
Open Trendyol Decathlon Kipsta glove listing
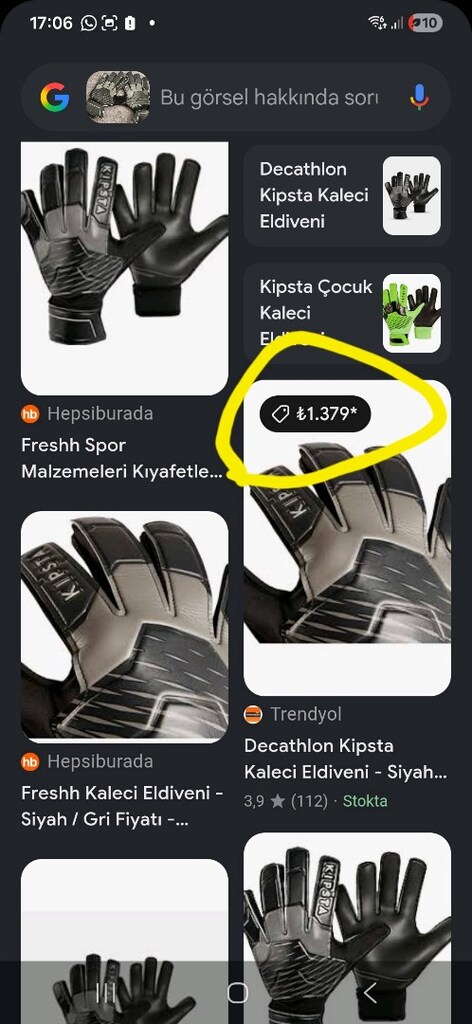(347, 595)
